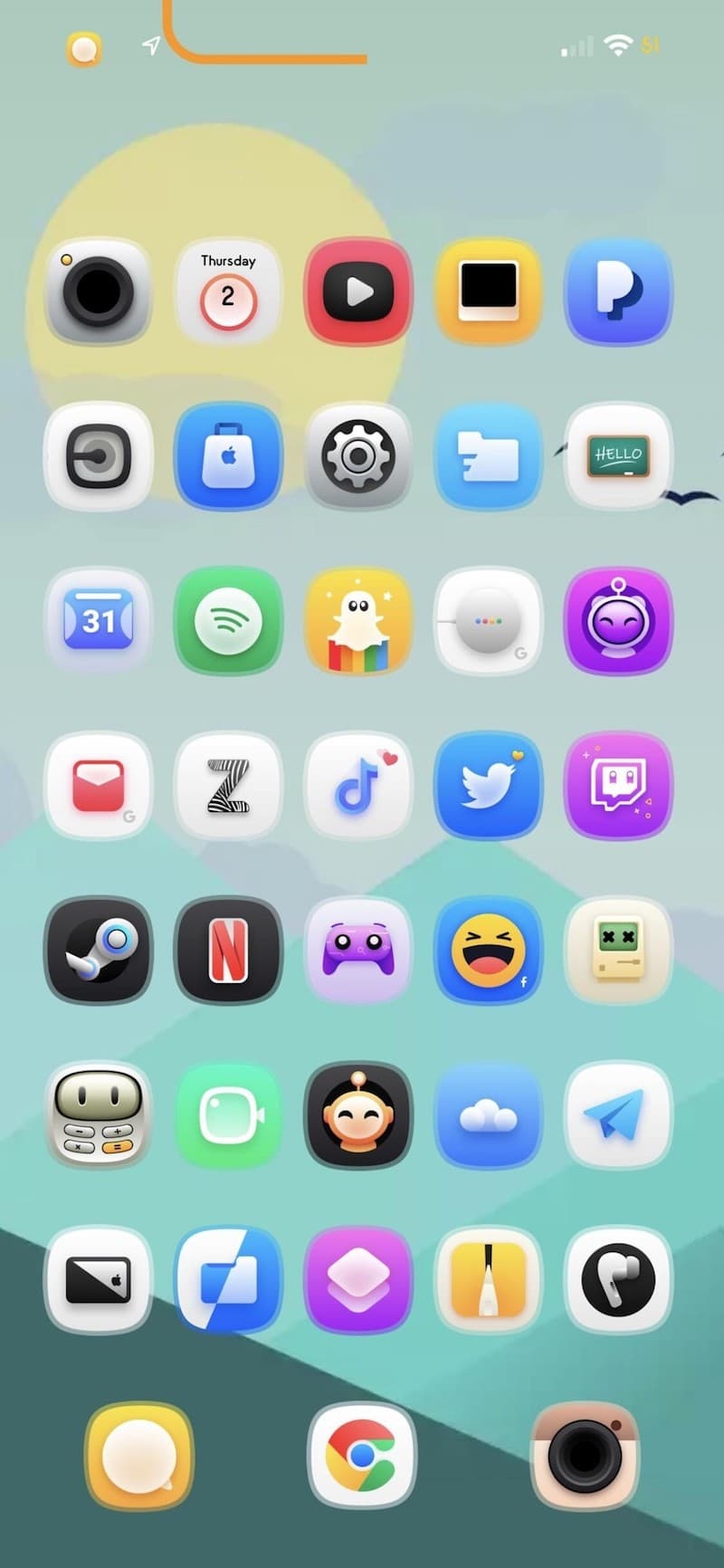The height and width of the screenshot is (1568, 724).
Task: Open the Calendar app showing Thursday 2
Action: [x=228, y=292]
